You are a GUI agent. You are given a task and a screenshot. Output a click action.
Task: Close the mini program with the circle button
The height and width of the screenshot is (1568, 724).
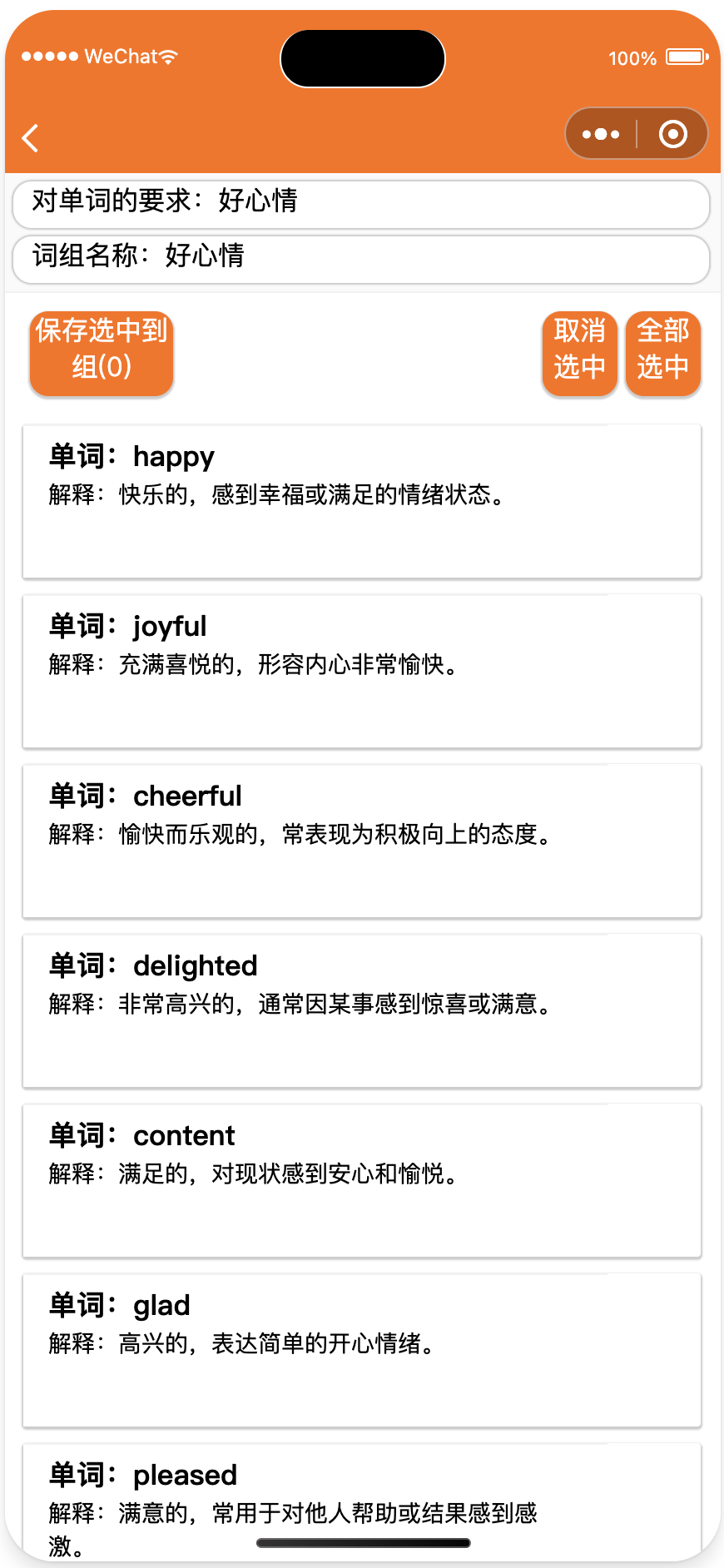pyautogui.click(x=672, y=134)
